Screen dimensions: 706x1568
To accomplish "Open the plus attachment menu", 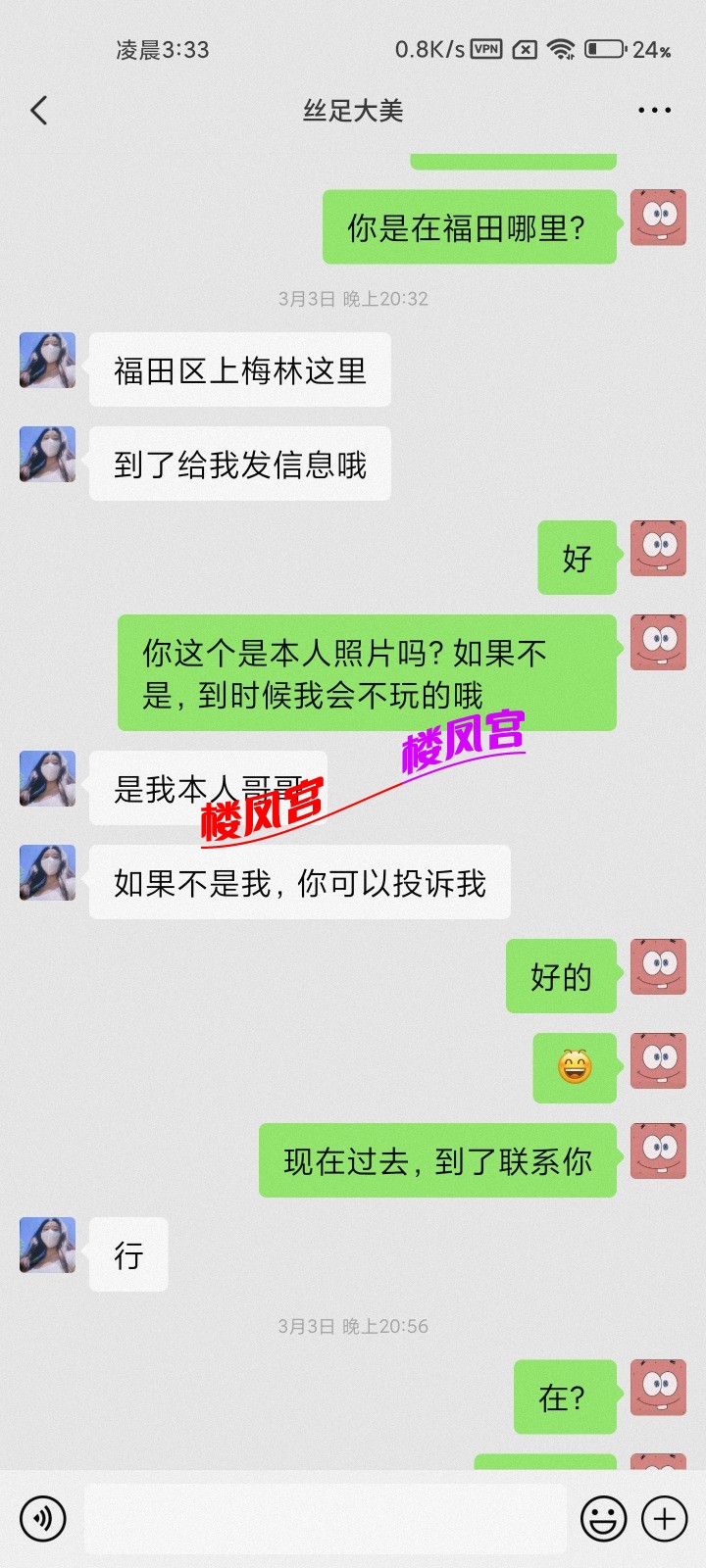I will (664, 1519).
